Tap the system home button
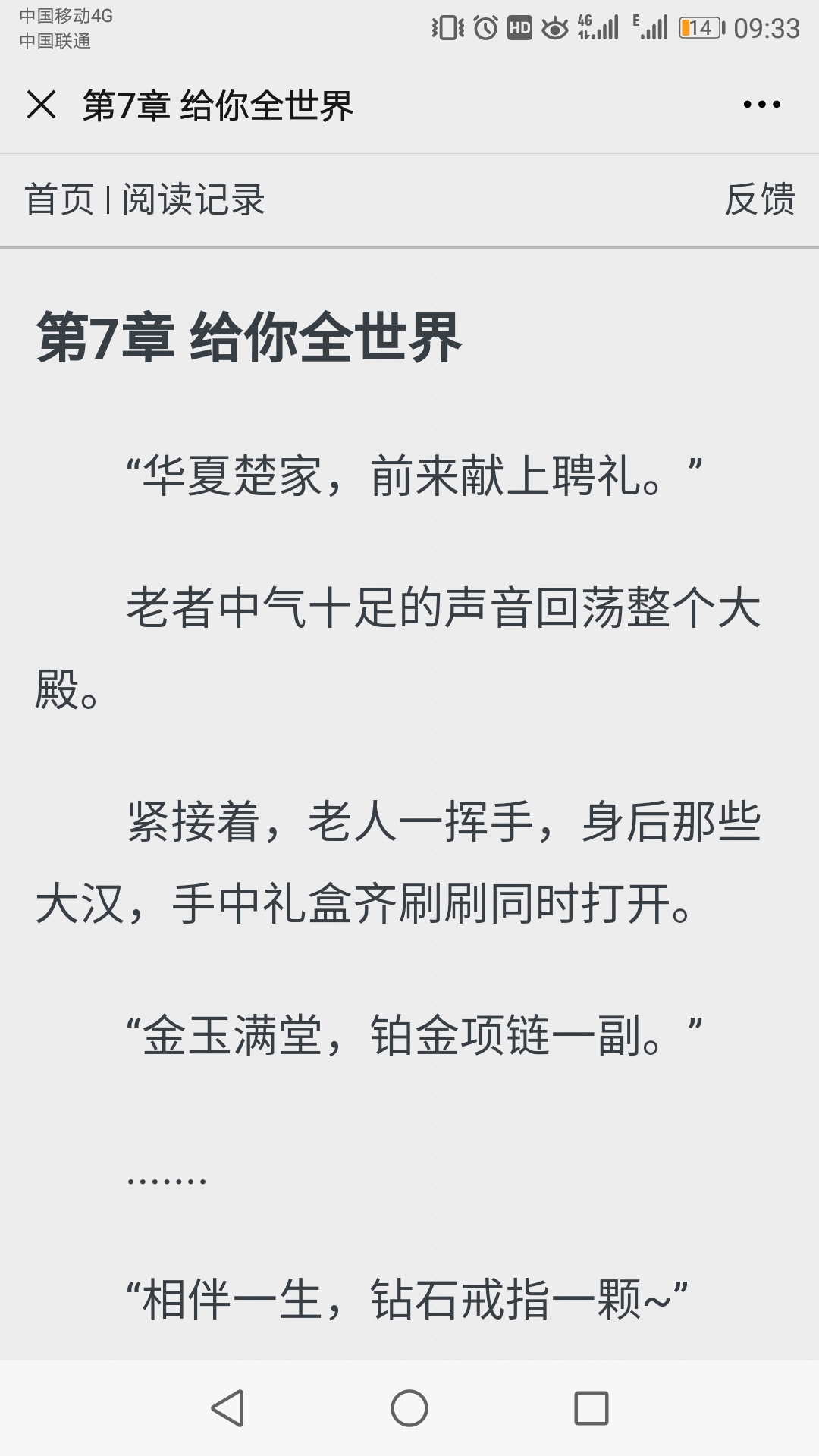 (x=409, y=1408)
